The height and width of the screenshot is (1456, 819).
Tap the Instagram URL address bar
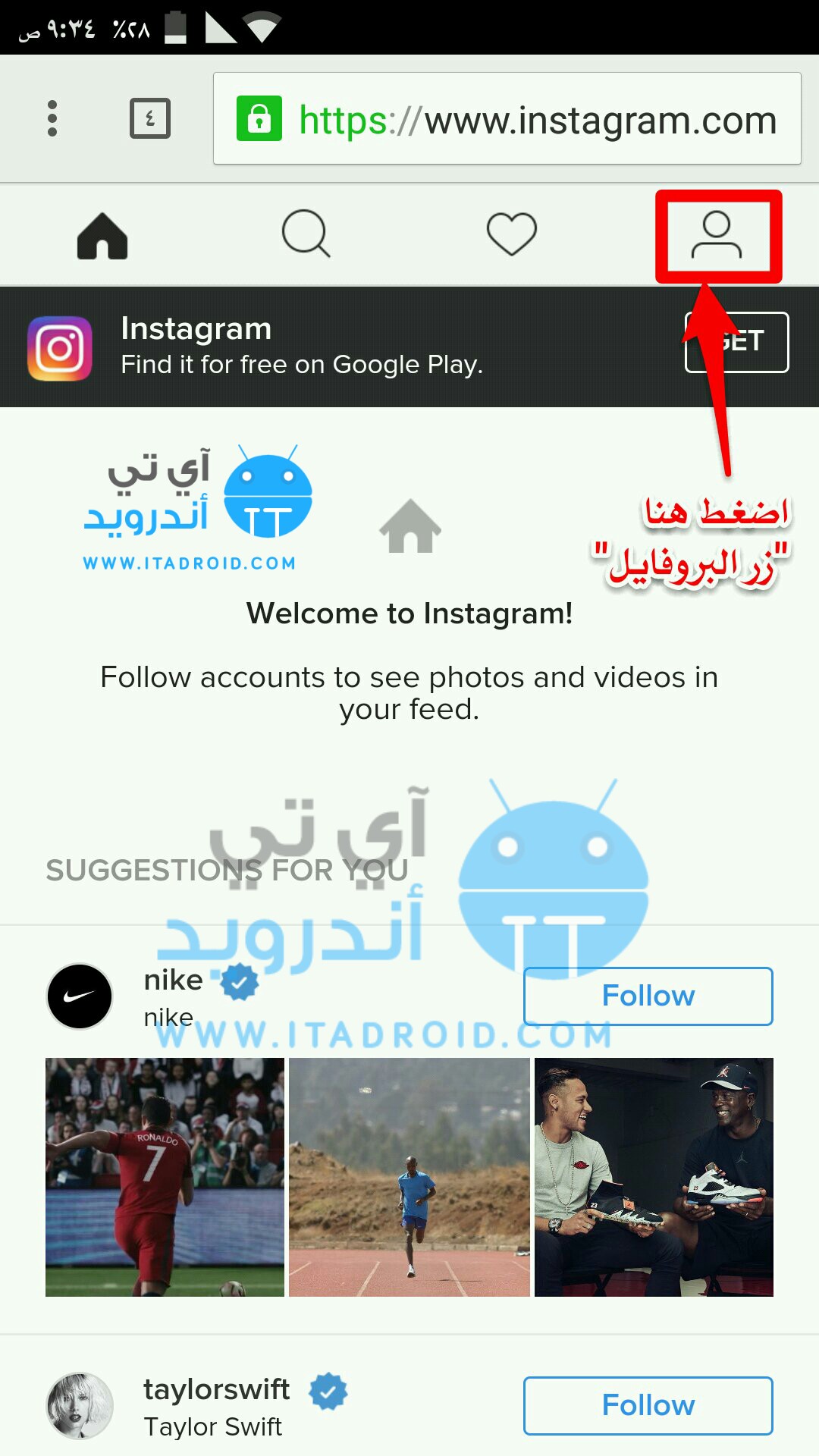click(507, 119)
